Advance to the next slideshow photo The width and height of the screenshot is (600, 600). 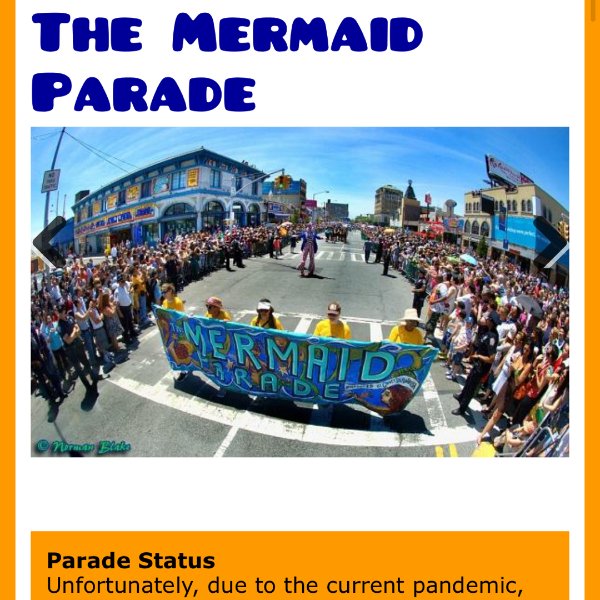coord(551,243)
